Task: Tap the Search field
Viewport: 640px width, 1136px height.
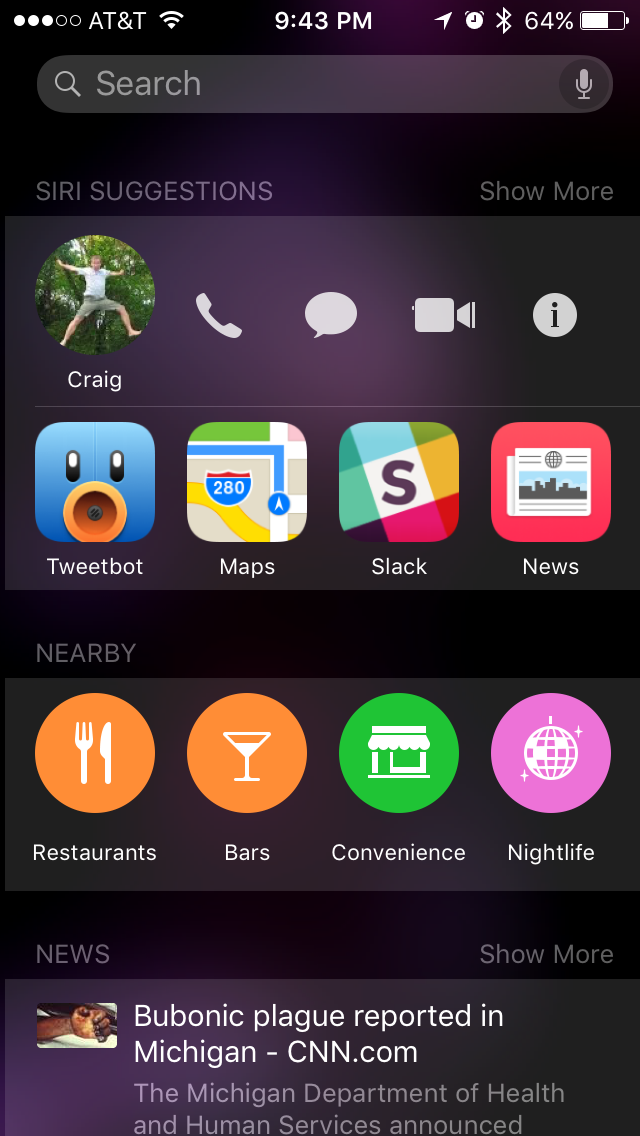Action: 300,84
